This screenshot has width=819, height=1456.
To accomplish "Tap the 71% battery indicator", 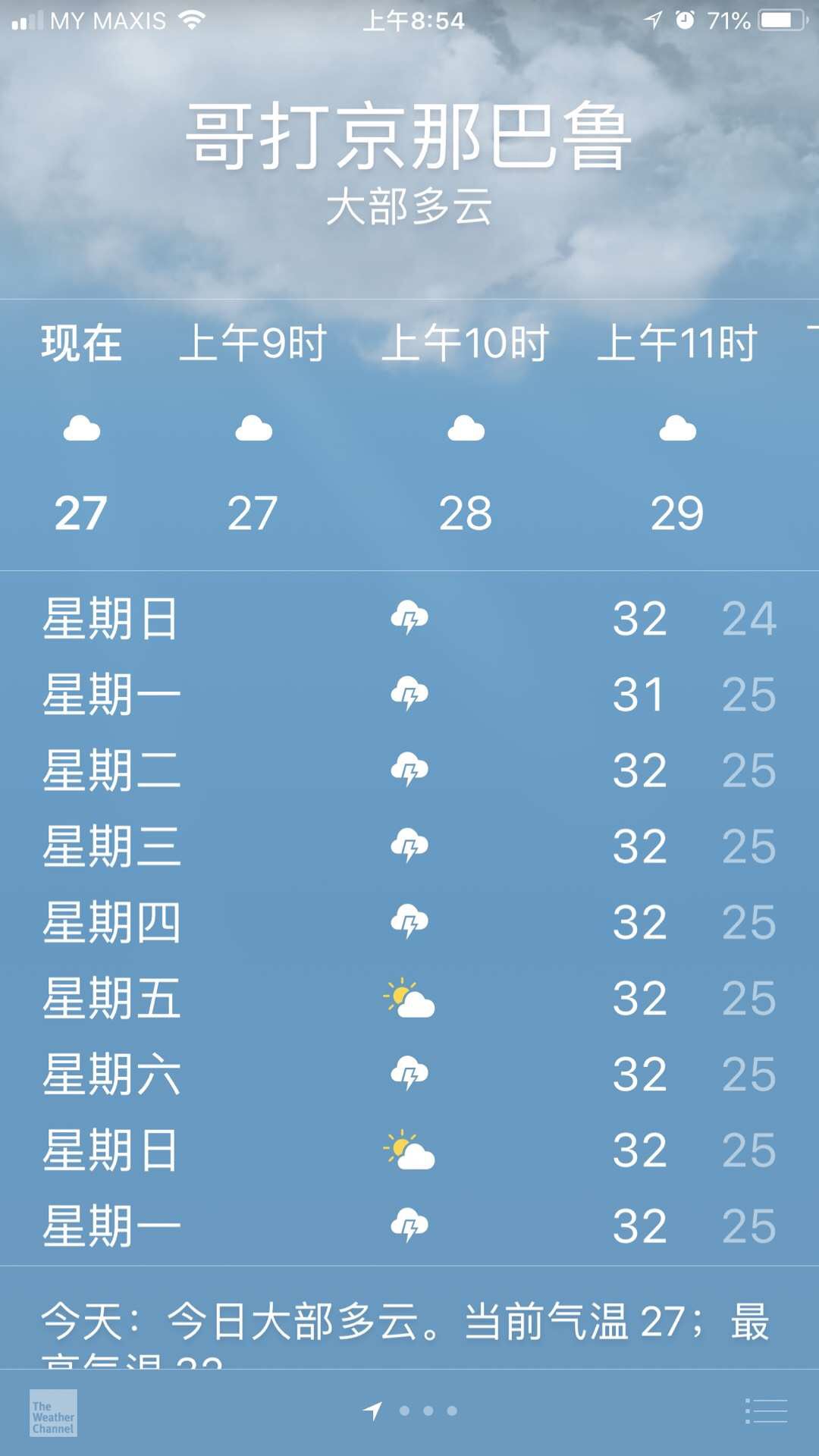I will [731, 20].
